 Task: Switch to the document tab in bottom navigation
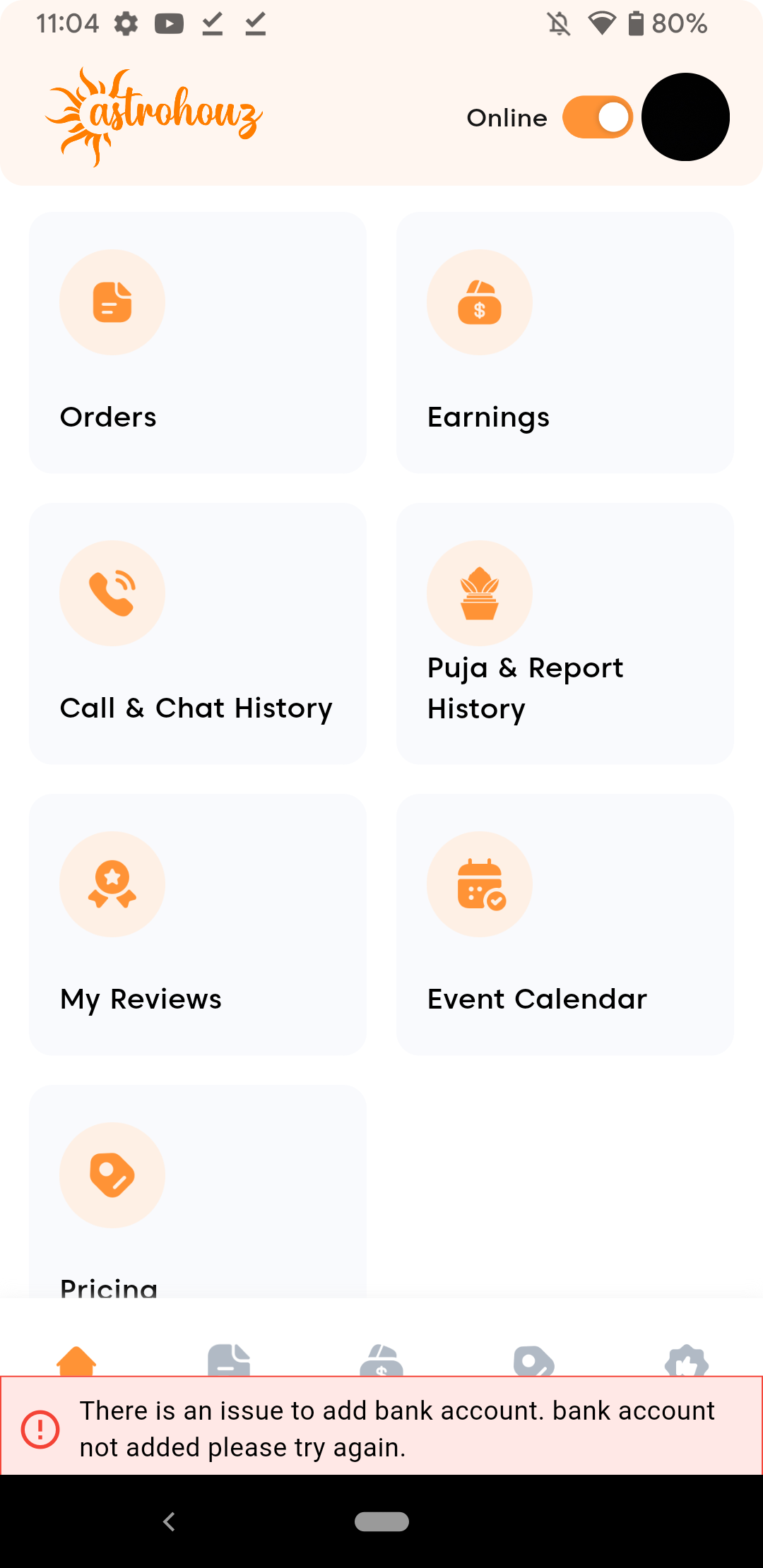coord(229,1360)
